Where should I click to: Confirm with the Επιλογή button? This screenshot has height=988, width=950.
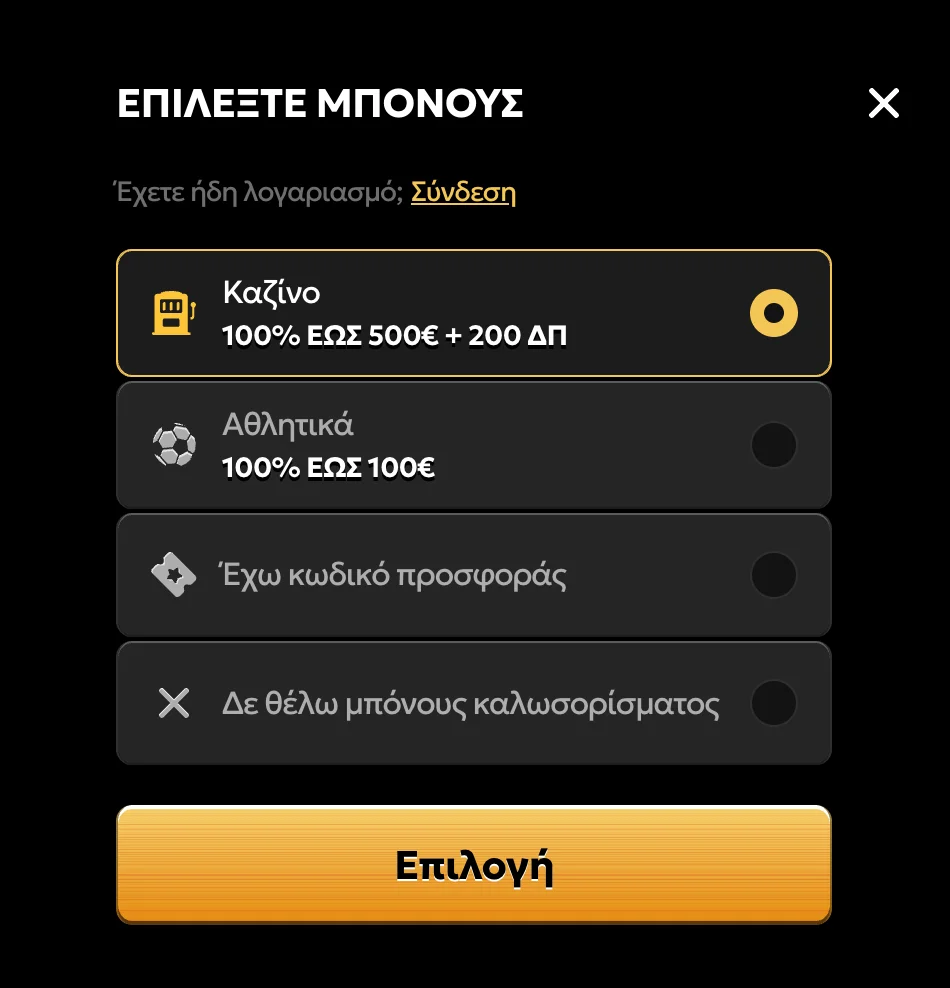pyautogui.click(x=473, y=865)
